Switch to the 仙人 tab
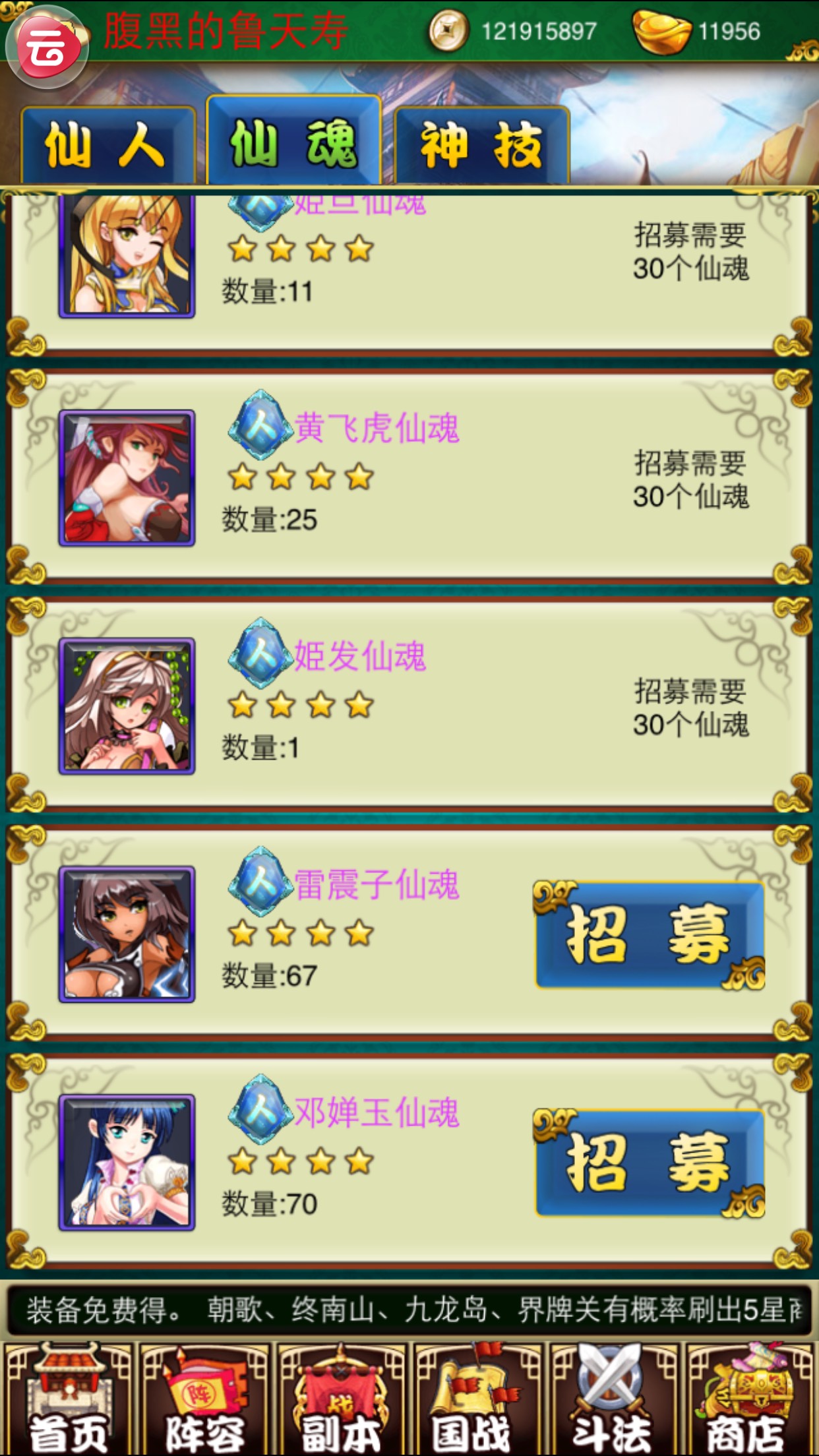This screenshot has width=819, height=1456. pyautogui.click(x=108, y=145)
